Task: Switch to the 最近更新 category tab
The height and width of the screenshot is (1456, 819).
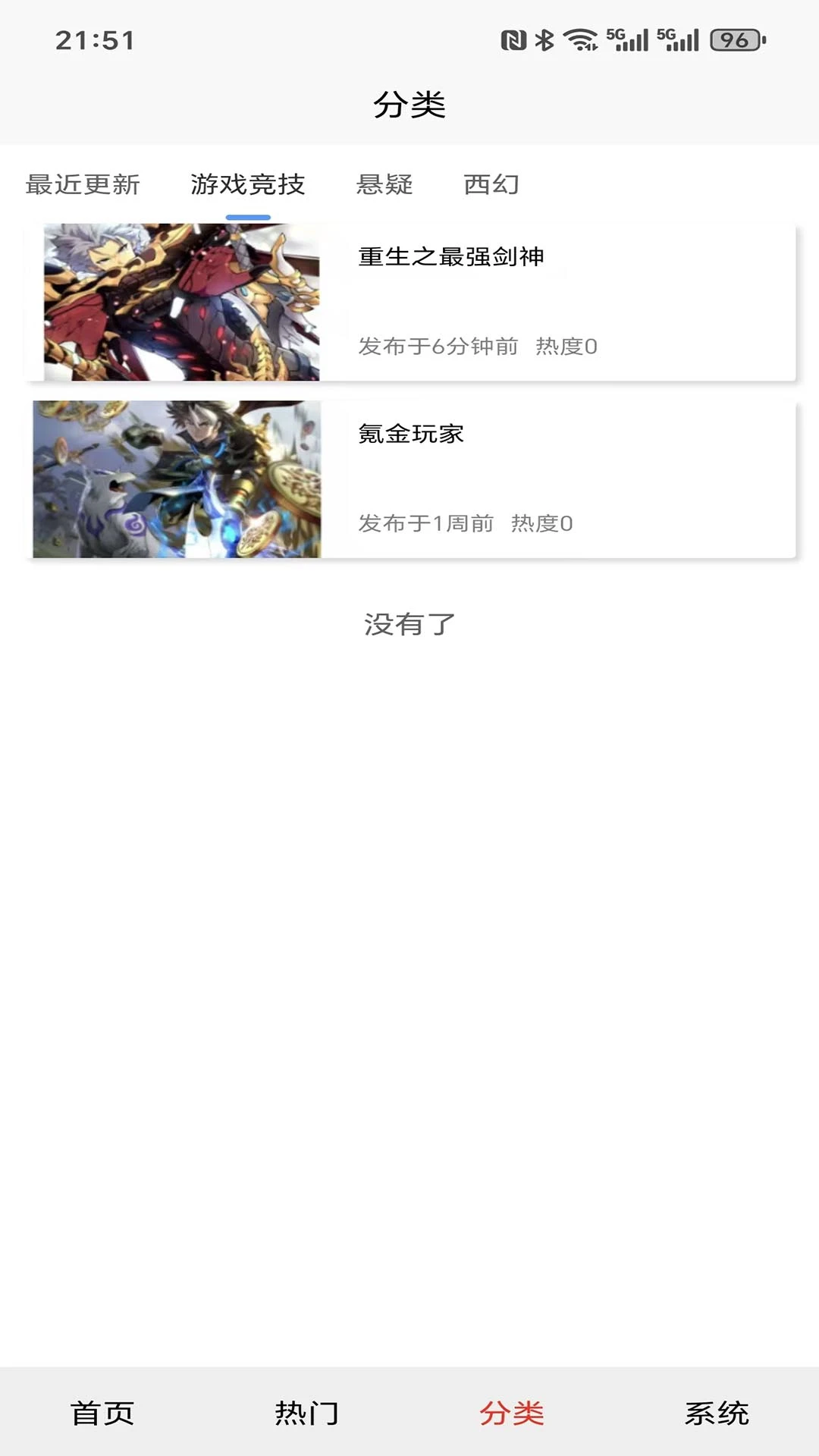Action: 82,184
